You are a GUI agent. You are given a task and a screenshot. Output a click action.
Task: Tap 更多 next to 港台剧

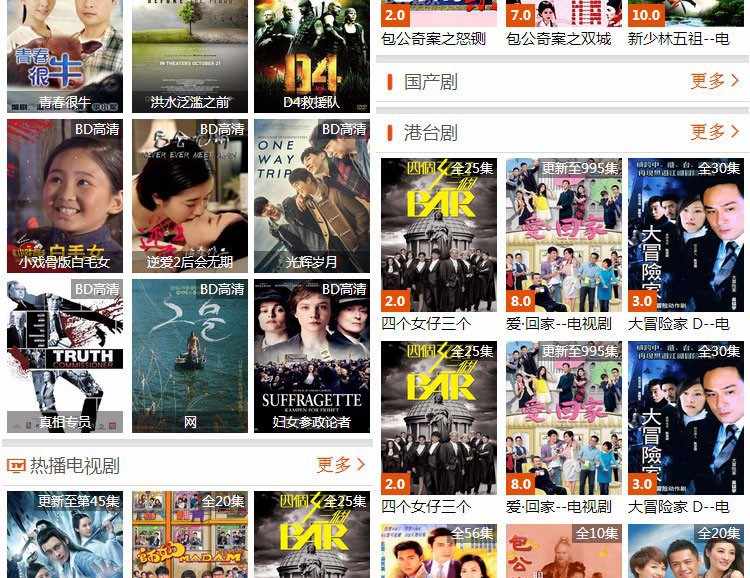(713, 132)
